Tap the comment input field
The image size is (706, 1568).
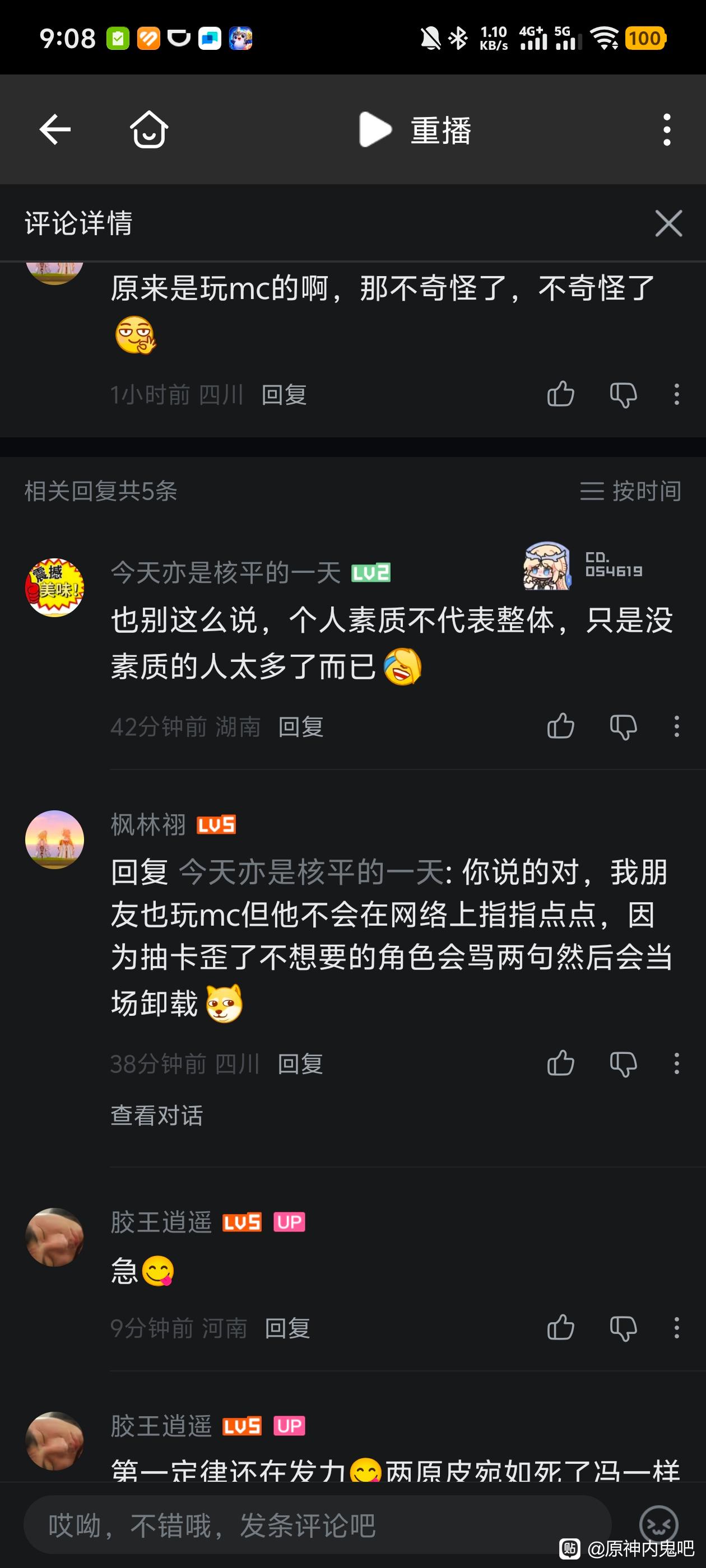coord(317,1525)
